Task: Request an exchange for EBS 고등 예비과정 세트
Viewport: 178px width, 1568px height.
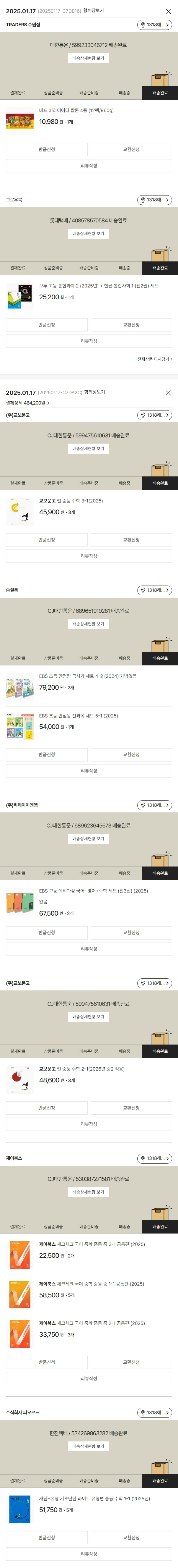Action: pos(131,932)
